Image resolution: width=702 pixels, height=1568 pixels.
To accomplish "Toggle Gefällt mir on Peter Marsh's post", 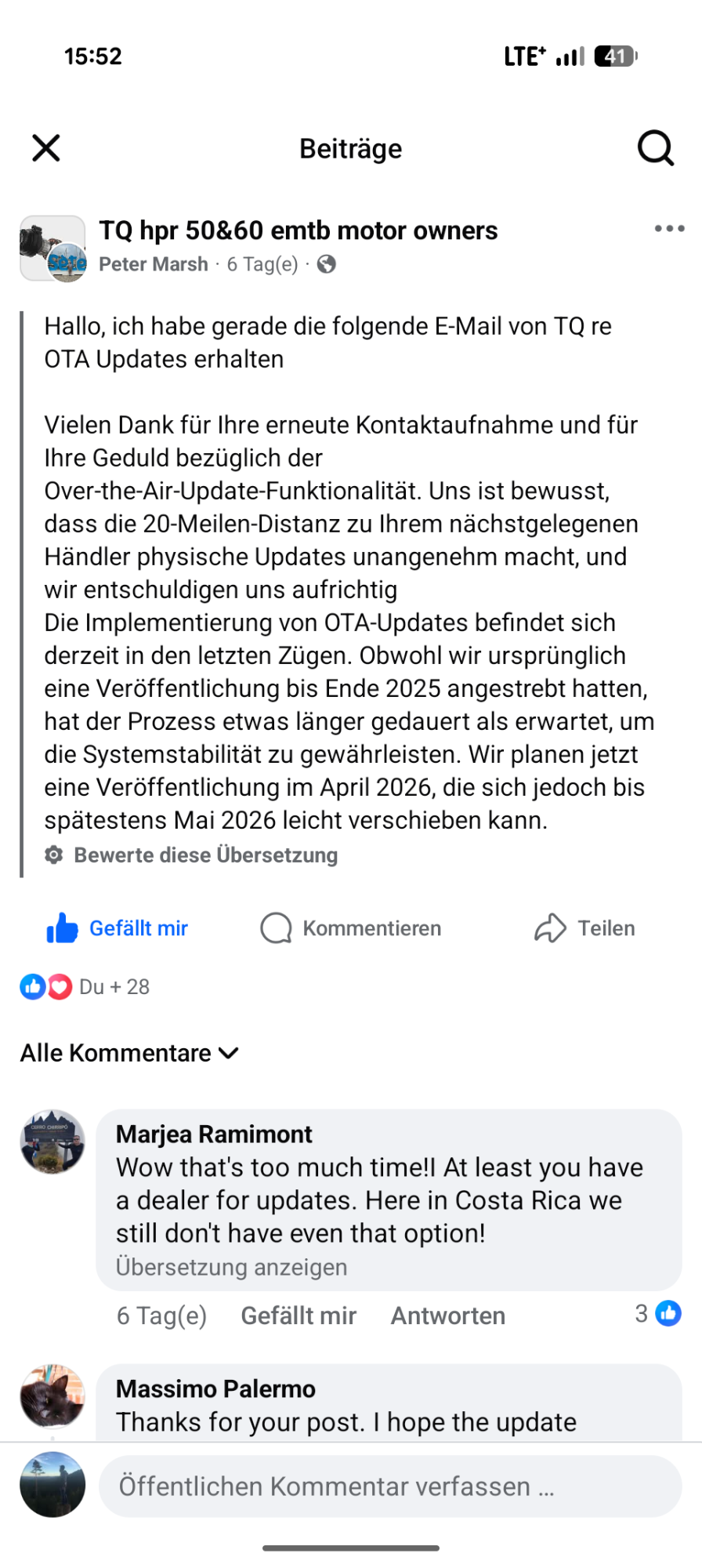I will [118, 928].
